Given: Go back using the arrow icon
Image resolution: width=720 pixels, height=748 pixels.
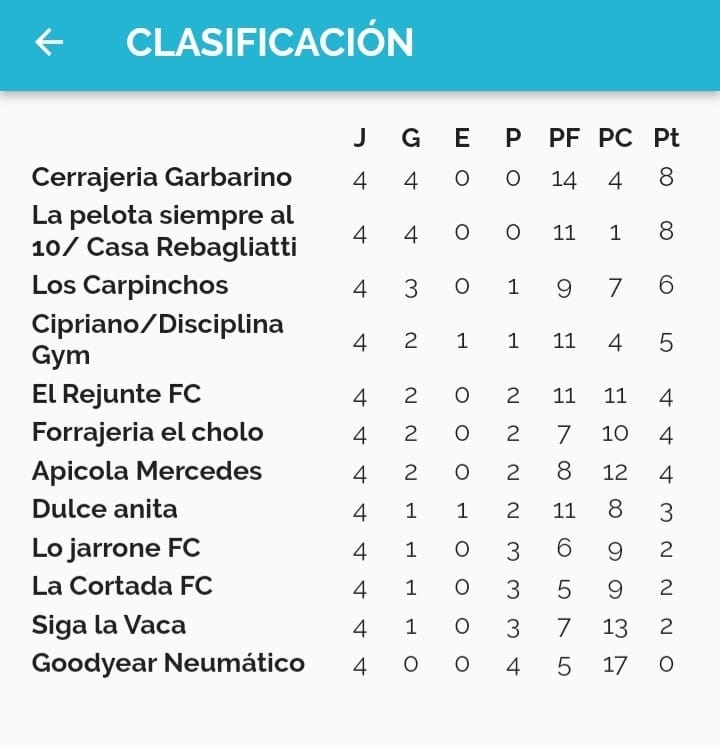Looking at the screenshot, I should pos(49,42).
